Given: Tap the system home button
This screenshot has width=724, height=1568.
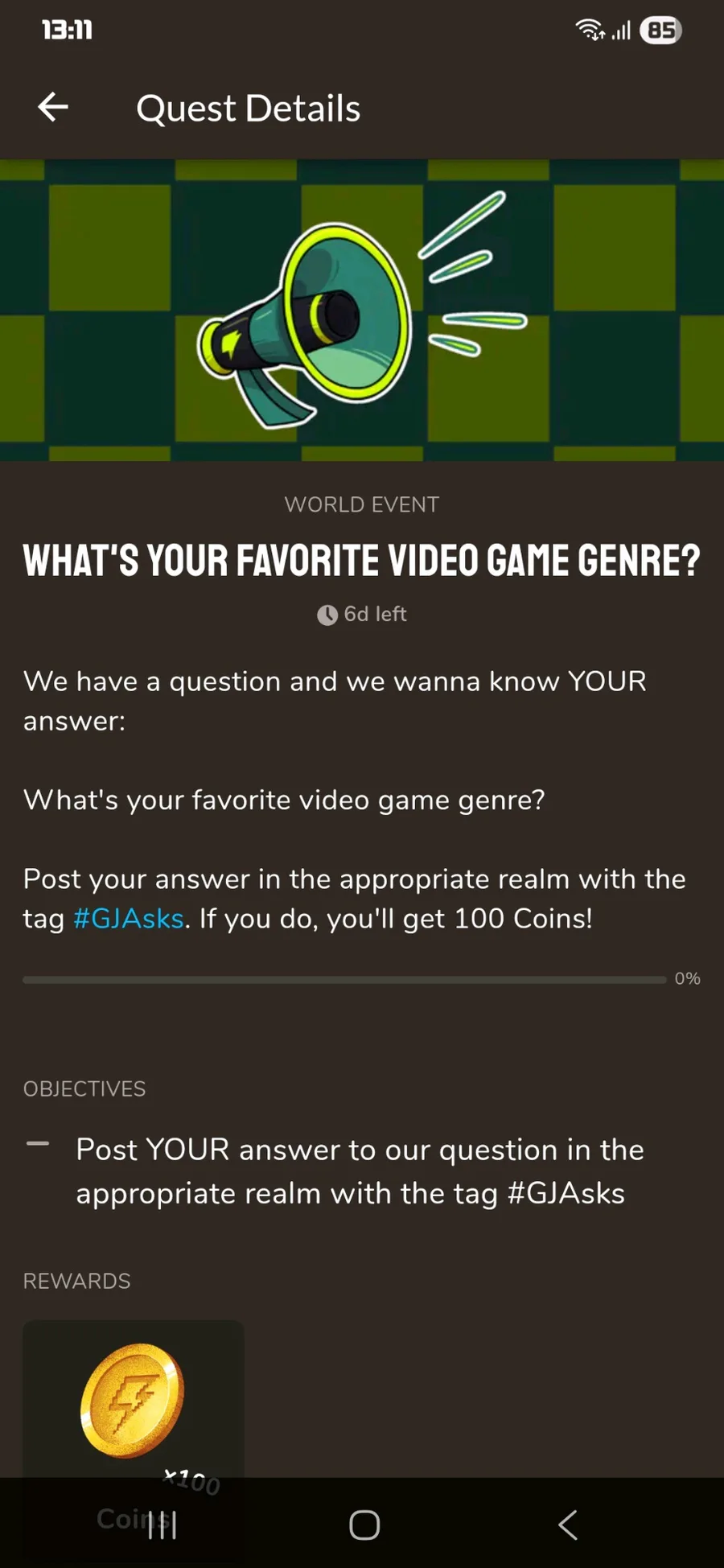Looking at the screenshot, I should click(364, 1525).
